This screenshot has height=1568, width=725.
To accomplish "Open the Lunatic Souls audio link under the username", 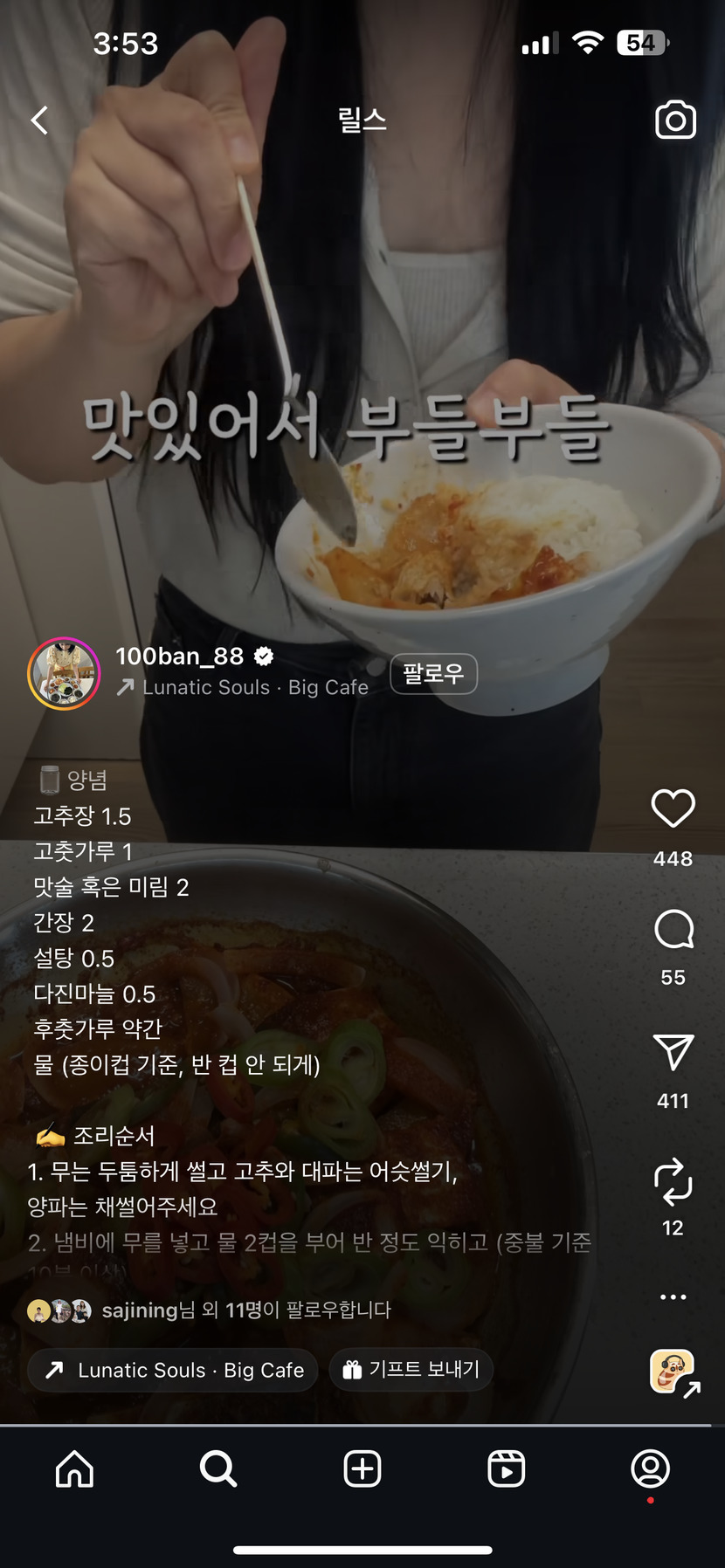I will pos(243,688).
